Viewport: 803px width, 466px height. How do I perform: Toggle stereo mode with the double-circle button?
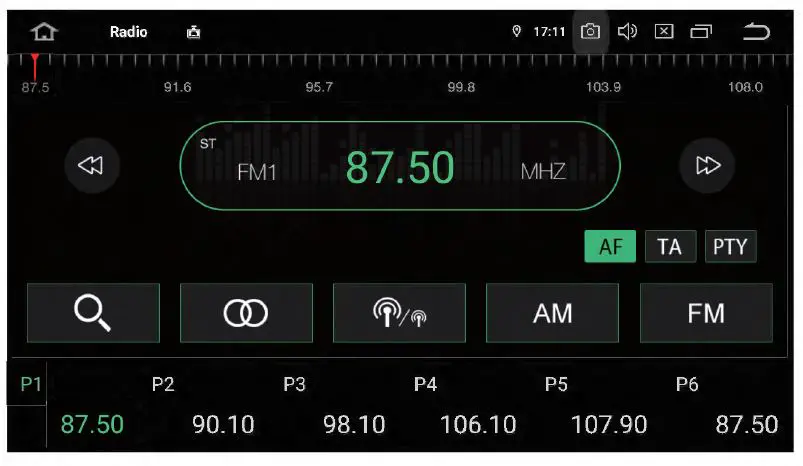coord(246,313)
